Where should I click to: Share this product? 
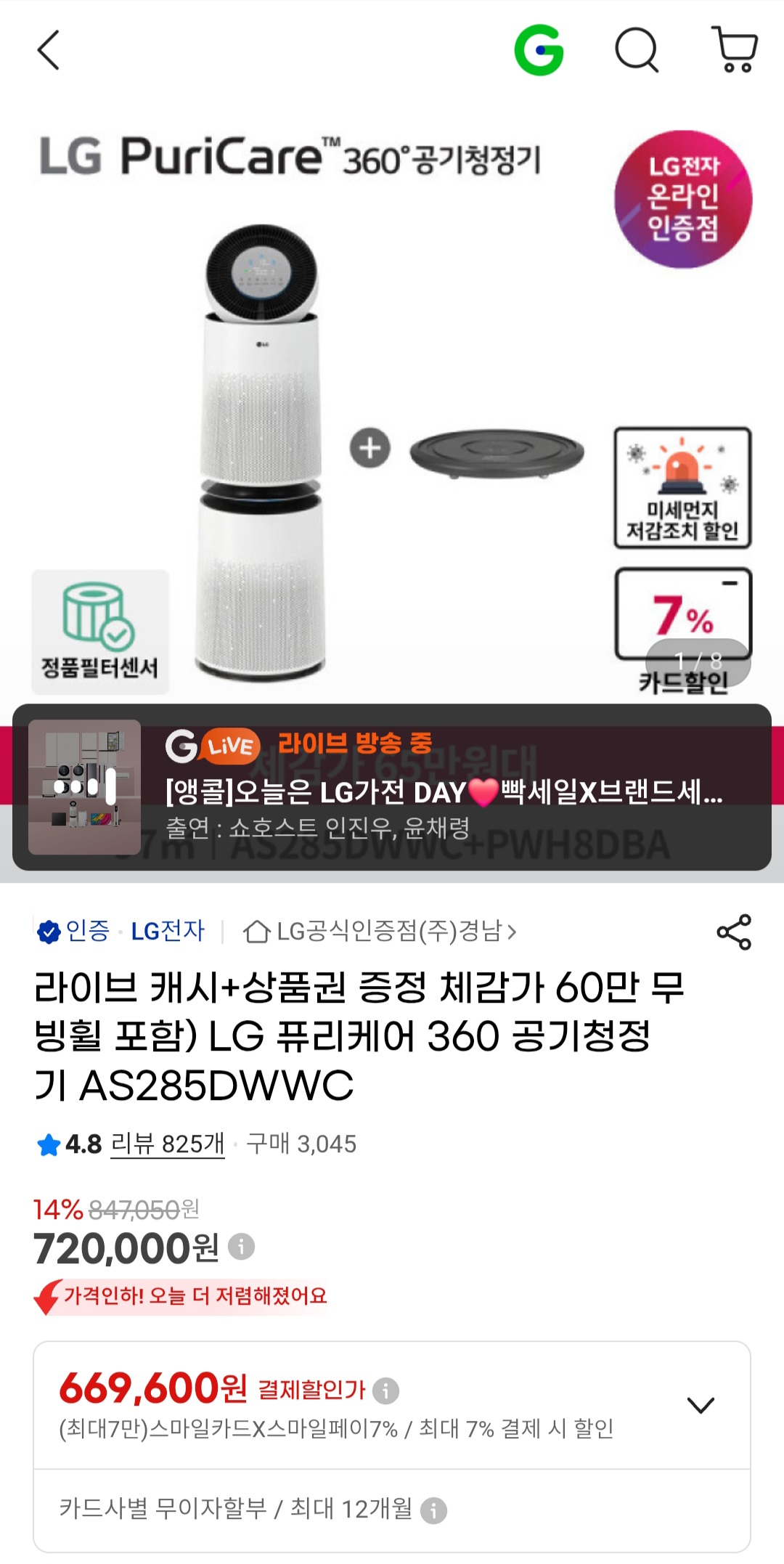pos(734,932)
